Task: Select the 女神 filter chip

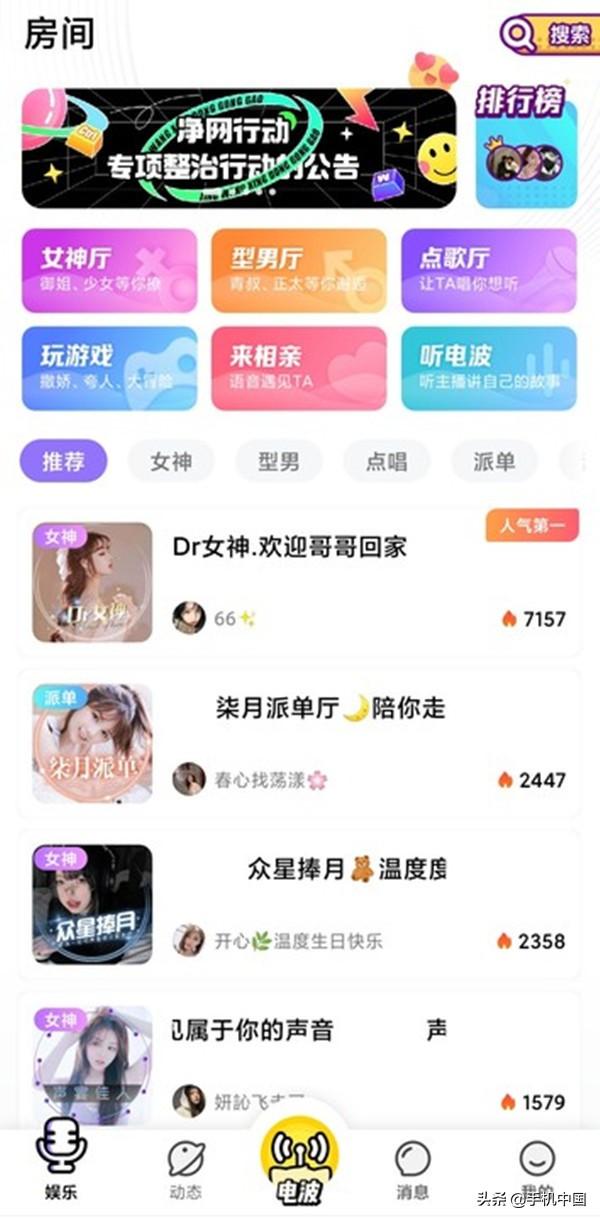Action: coord(171,461)
